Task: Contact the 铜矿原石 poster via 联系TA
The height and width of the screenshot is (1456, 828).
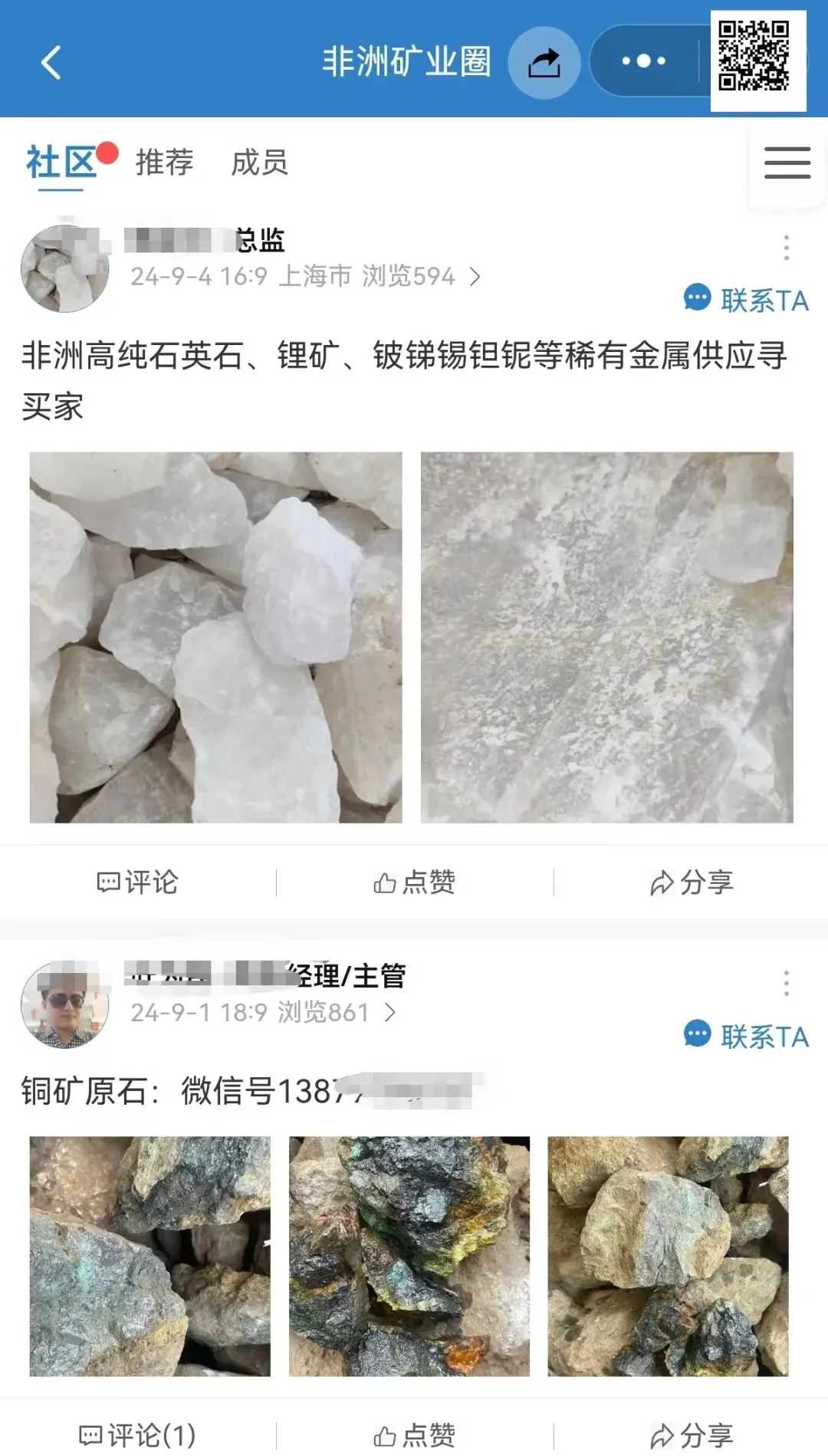Action: 747,1036
